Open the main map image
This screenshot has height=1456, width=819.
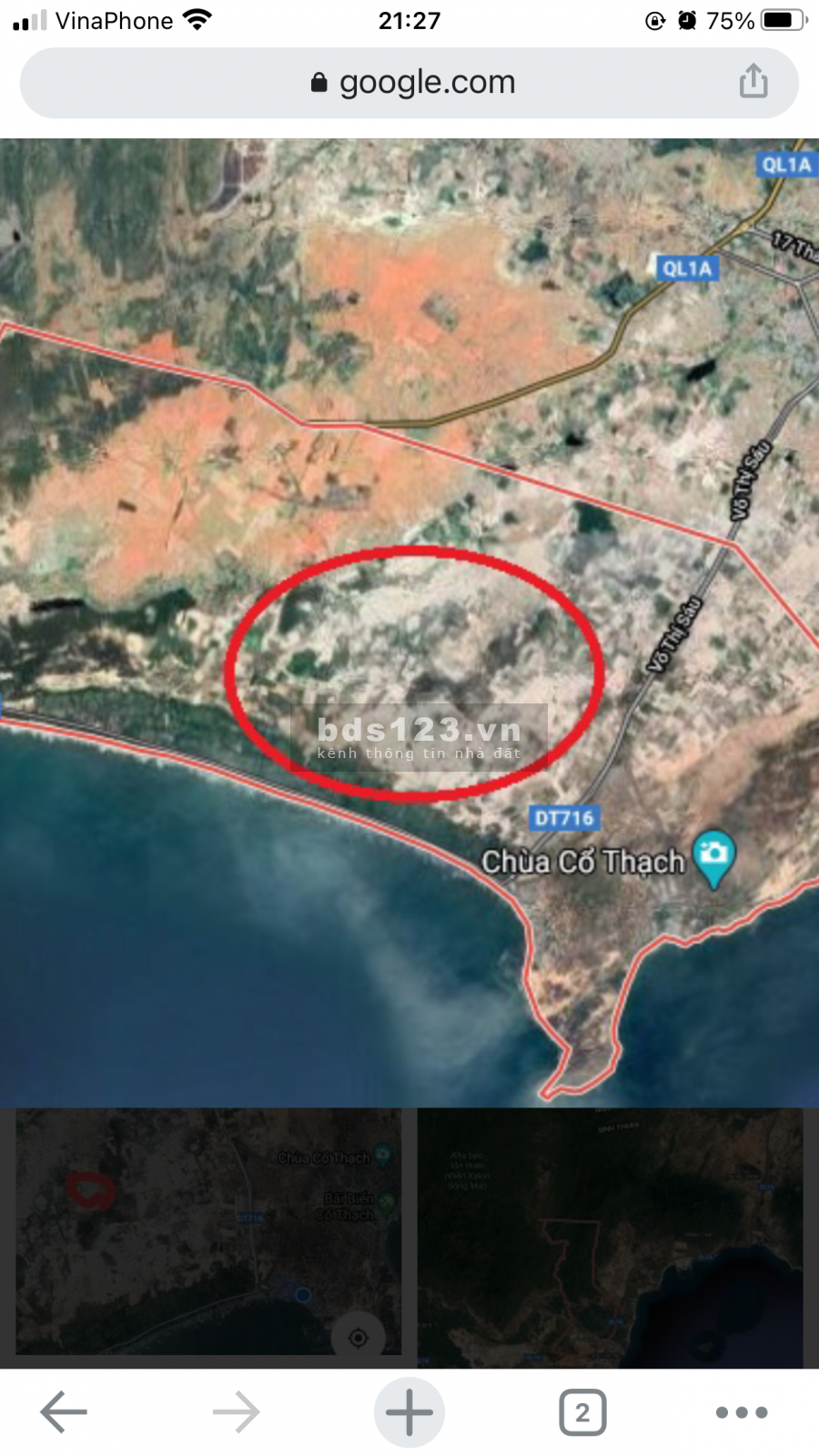[409, 622]
